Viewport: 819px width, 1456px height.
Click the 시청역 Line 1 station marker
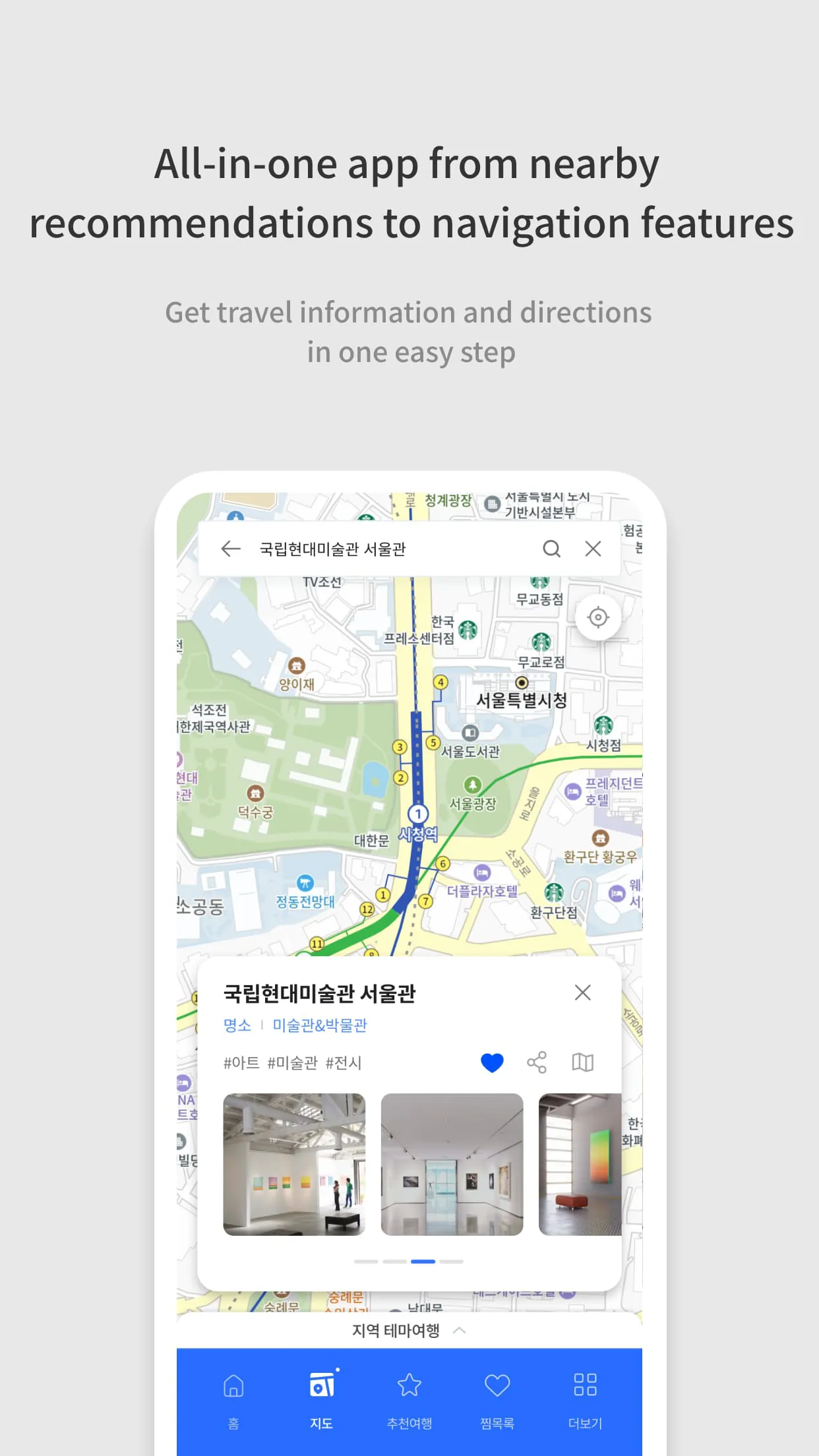click(x=418, y=813)
